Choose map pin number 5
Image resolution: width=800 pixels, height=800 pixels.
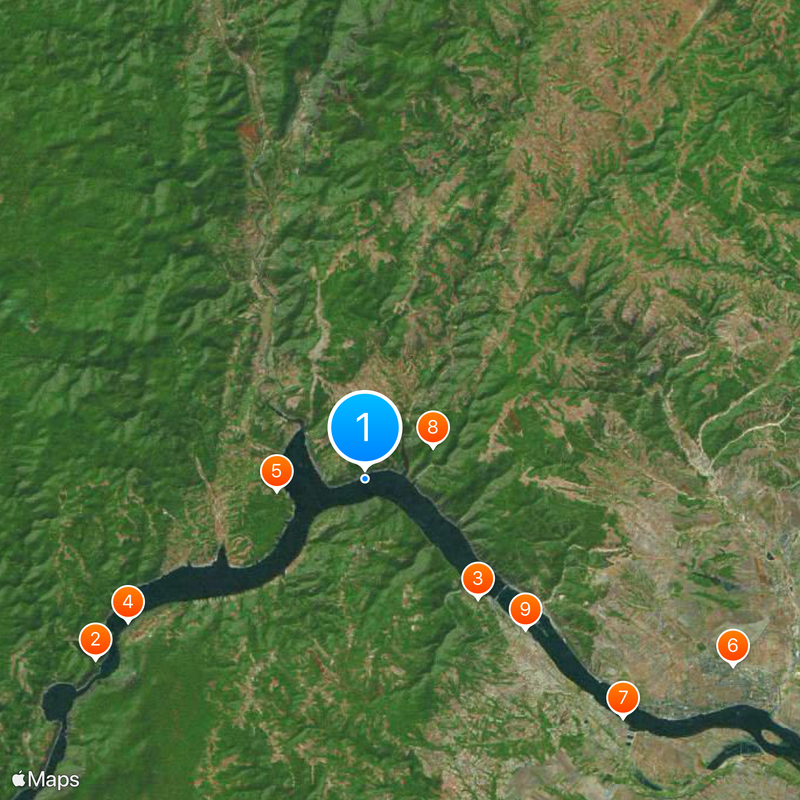(276, 471)
